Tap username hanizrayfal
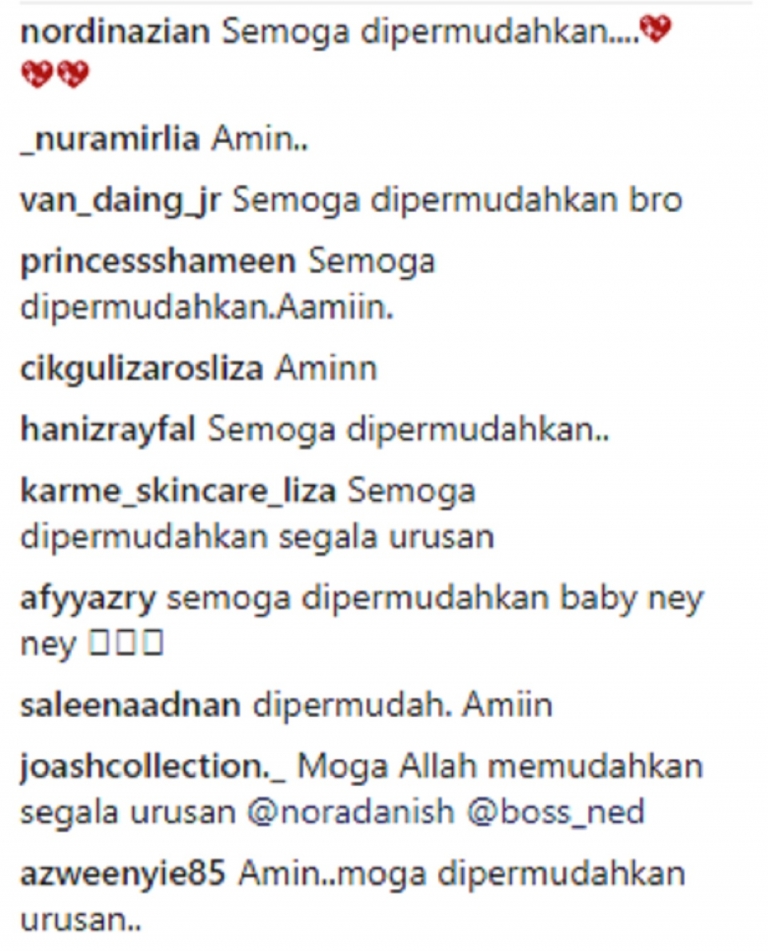Image resolution: width=768 pixels, height=951 pixels. click(109, 429)
